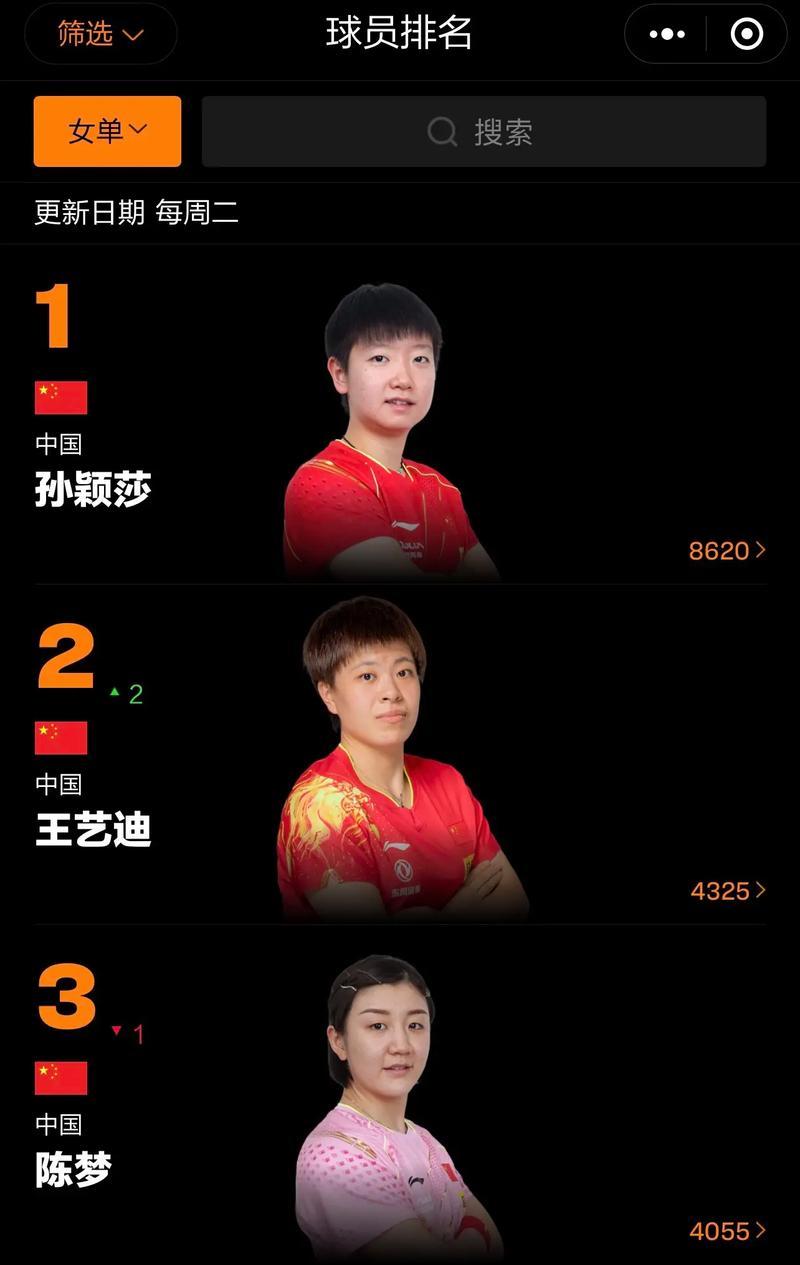Screen dimensions: 800x1265
Task: Open the mini program more-options menu
Action: (x=667, y=34)
